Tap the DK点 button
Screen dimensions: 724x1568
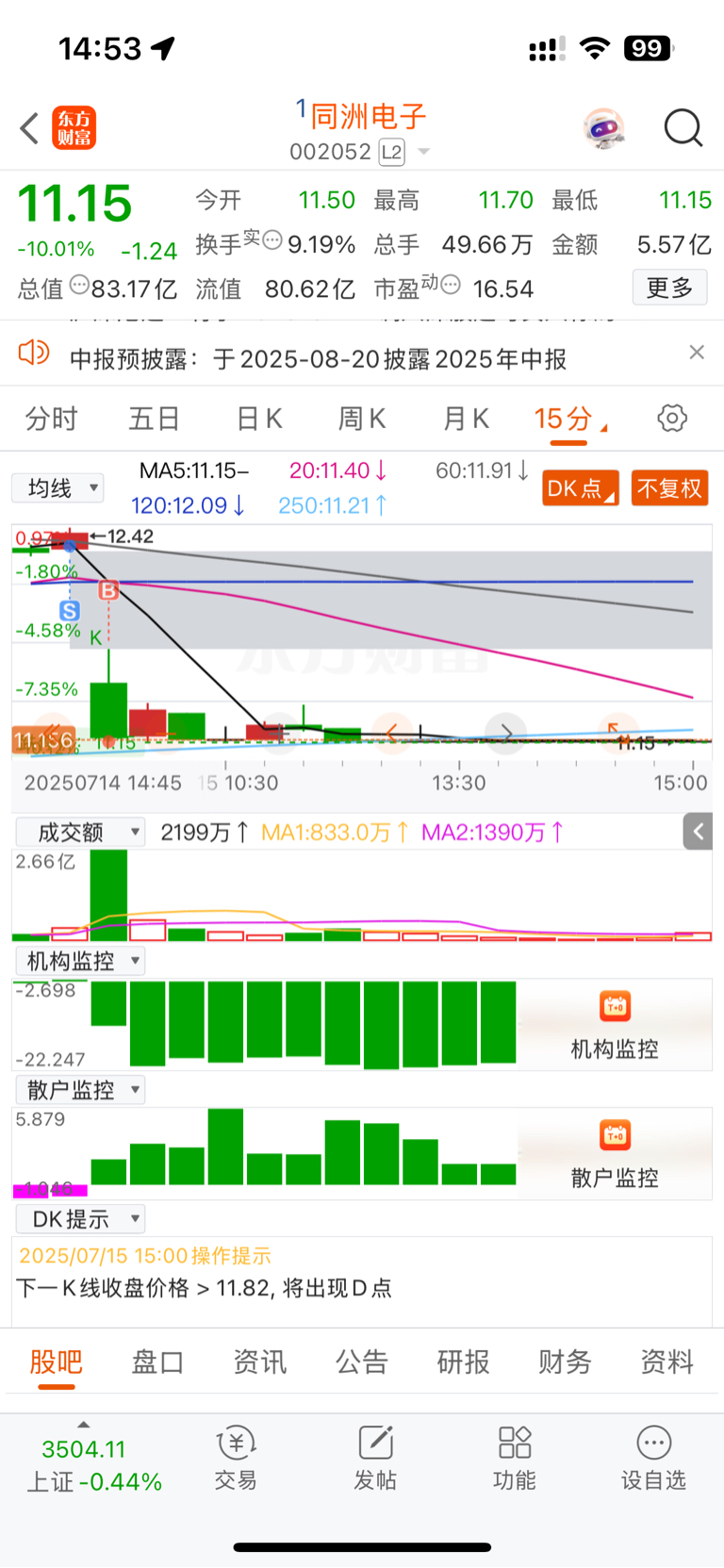tap(581, 488)
